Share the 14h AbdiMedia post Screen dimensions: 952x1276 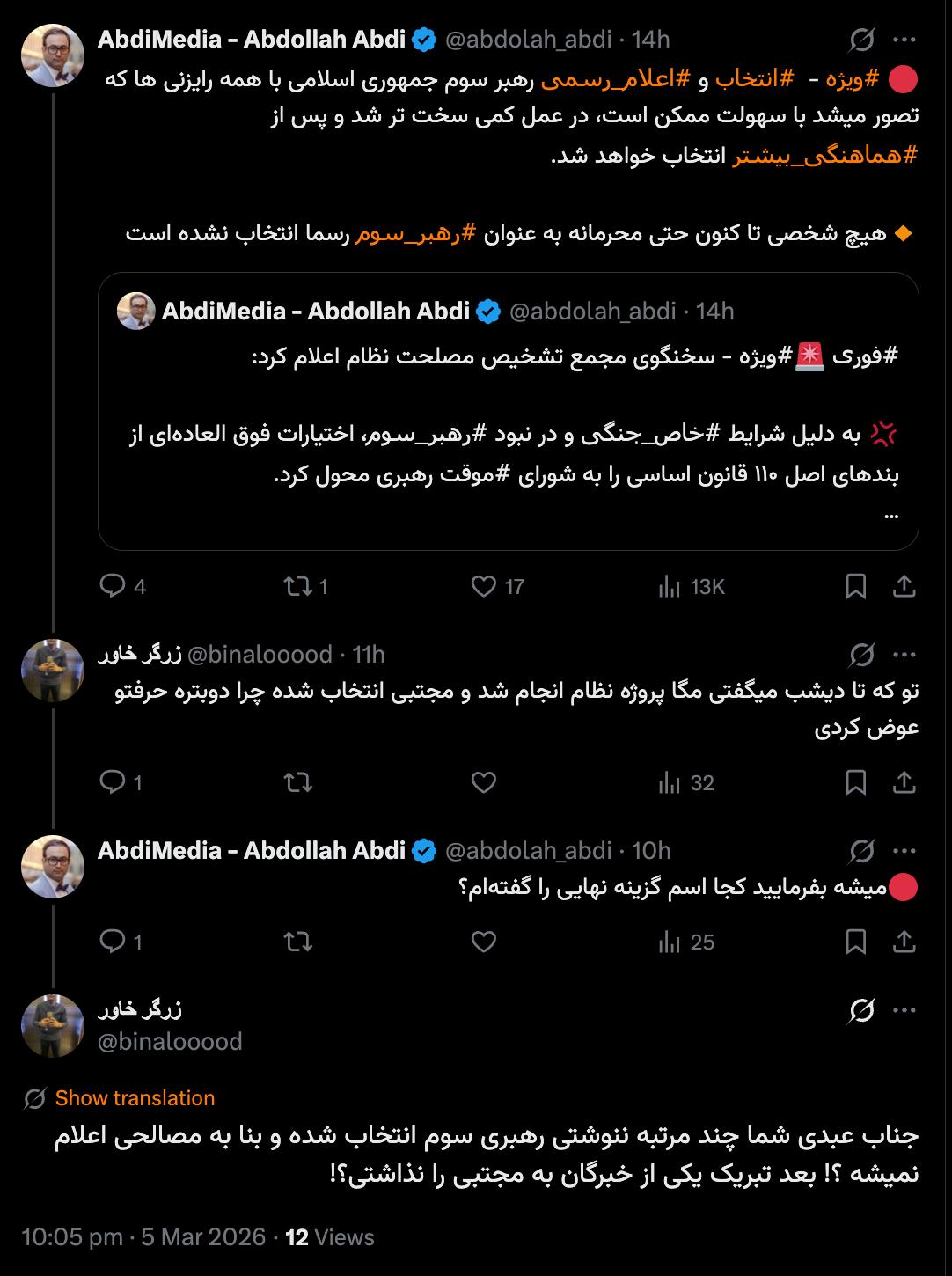904,586
